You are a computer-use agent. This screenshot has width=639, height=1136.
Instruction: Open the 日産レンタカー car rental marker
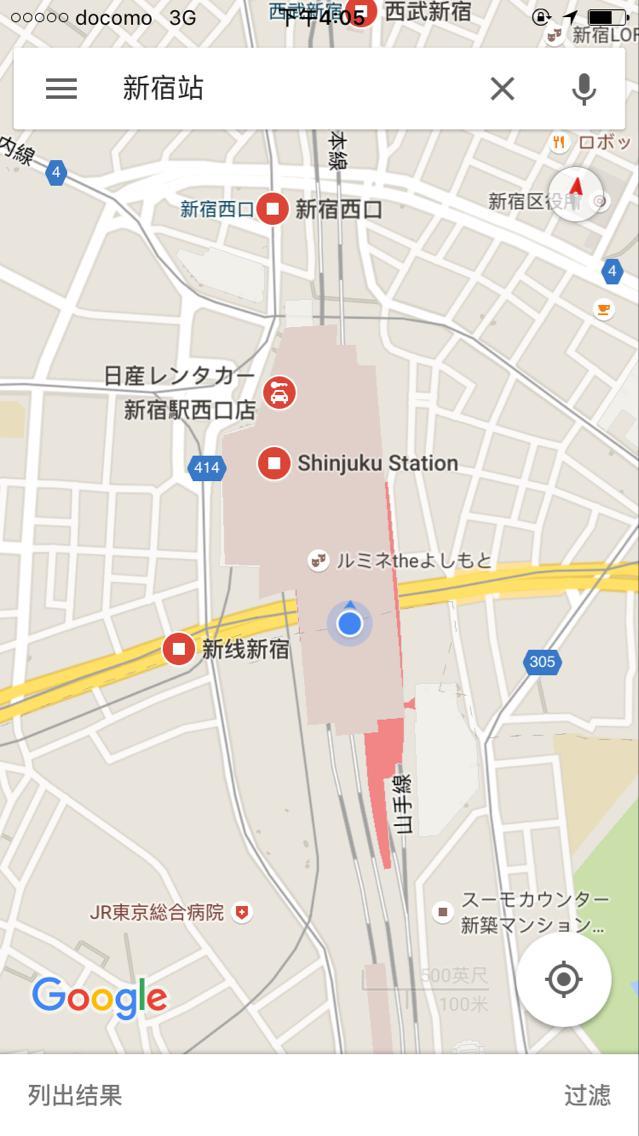pyautogui.click(x=279, y=392)
